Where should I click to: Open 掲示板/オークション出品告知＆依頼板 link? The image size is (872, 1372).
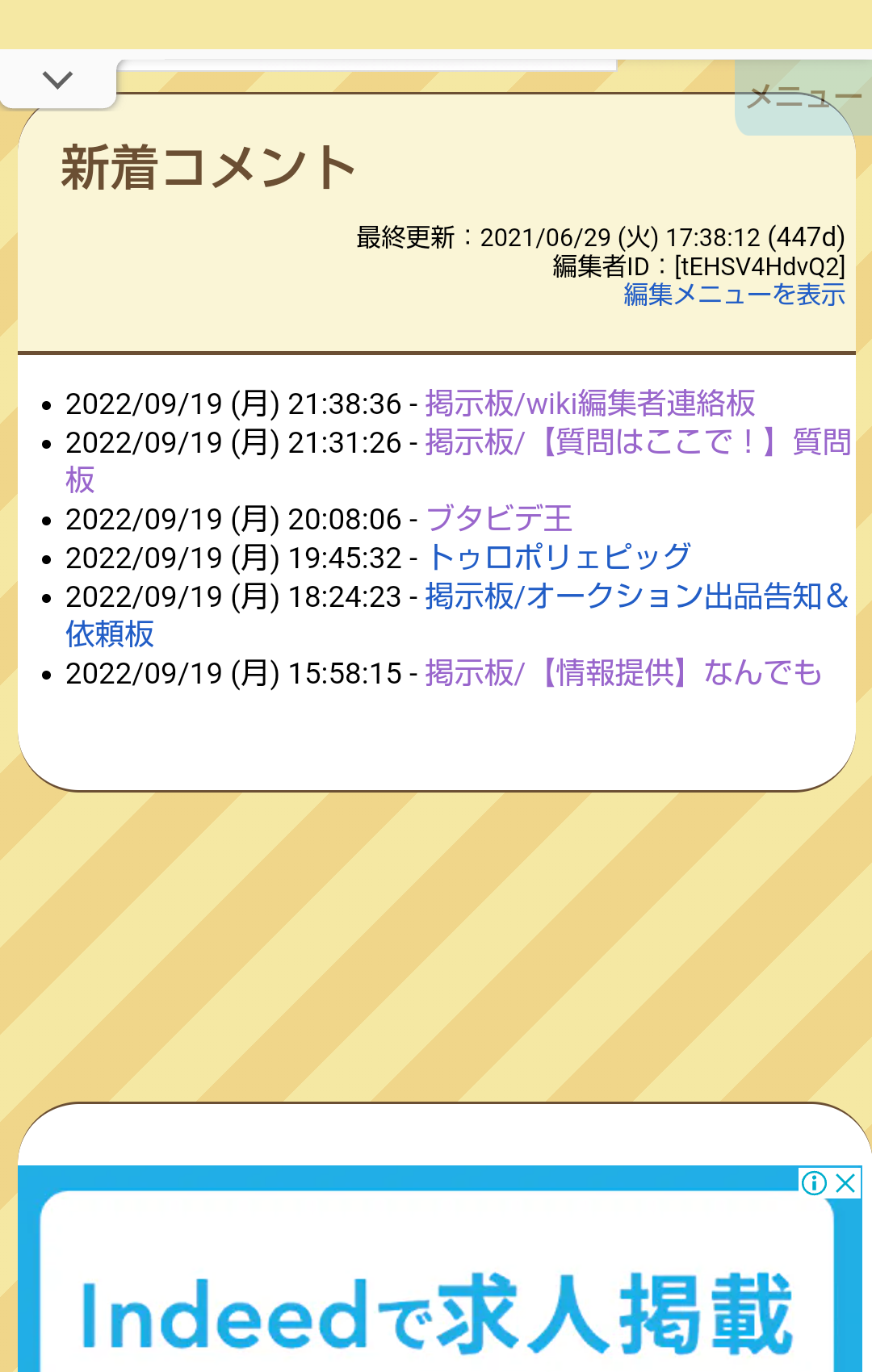coord(636,596)
